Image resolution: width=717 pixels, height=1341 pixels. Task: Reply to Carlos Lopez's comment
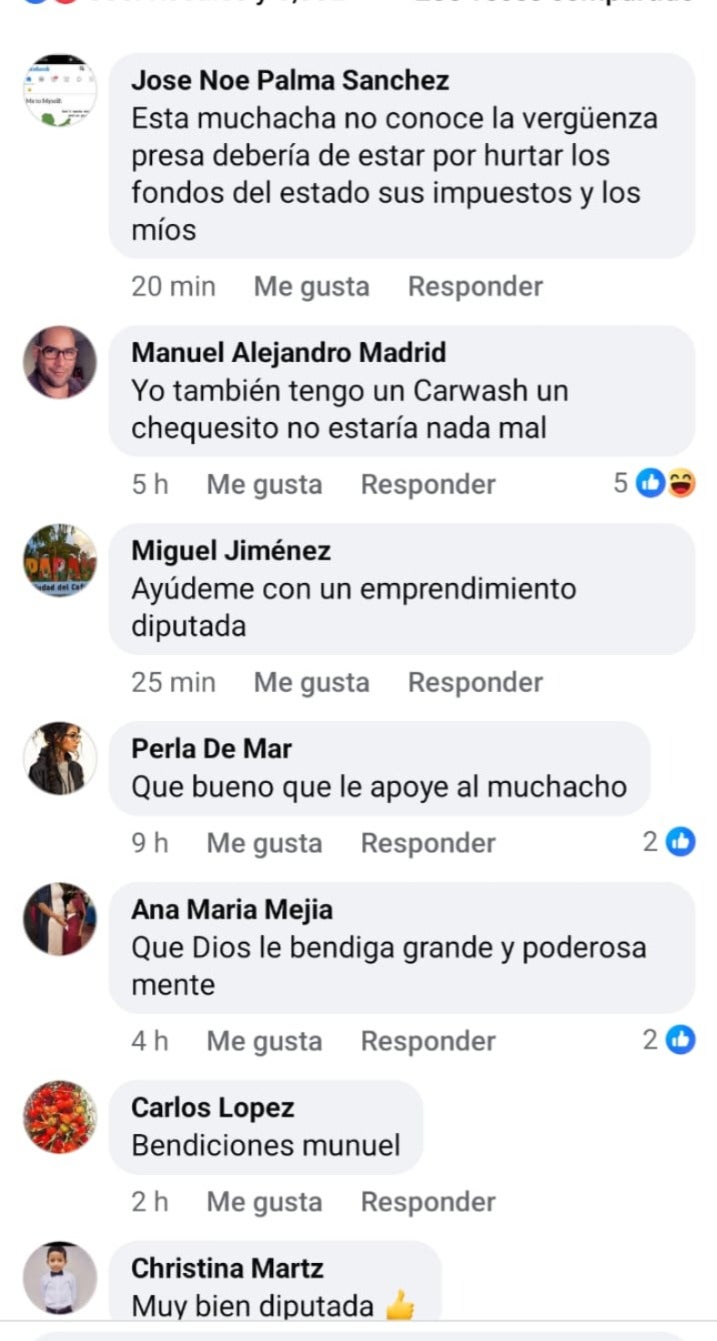click(428, 1202)
